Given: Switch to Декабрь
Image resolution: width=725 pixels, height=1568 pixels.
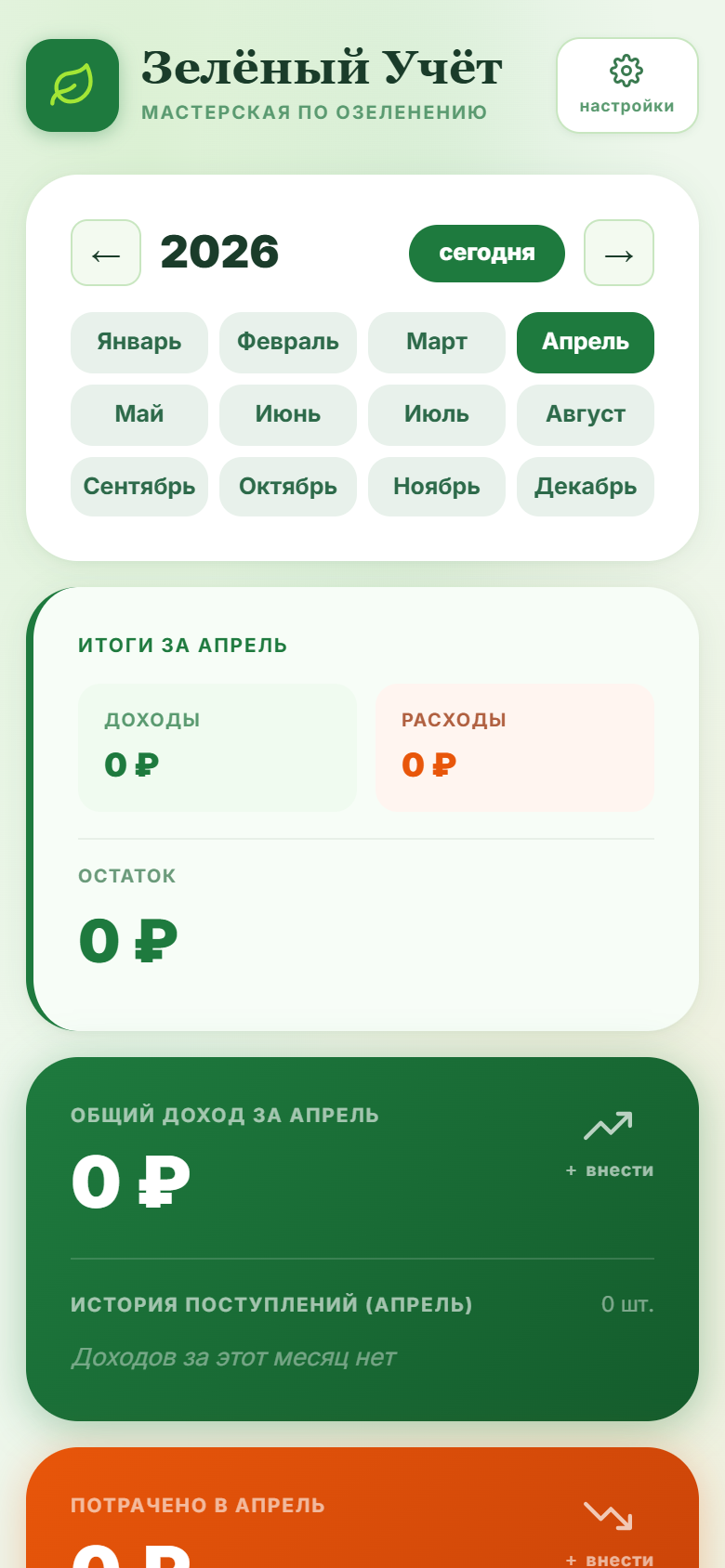Looking at the screenshot, I should tap(585, 486).
